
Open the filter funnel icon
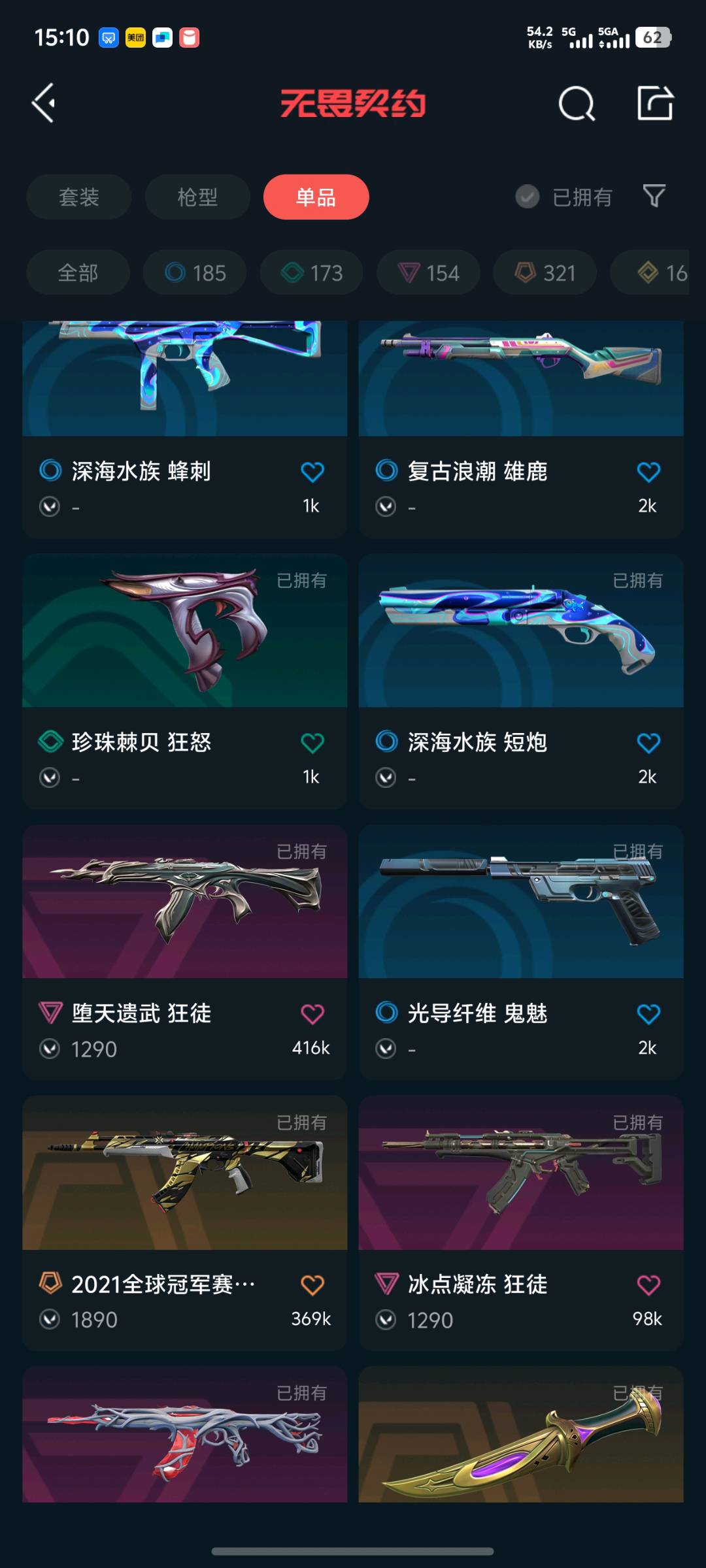(x=654, y=195)
